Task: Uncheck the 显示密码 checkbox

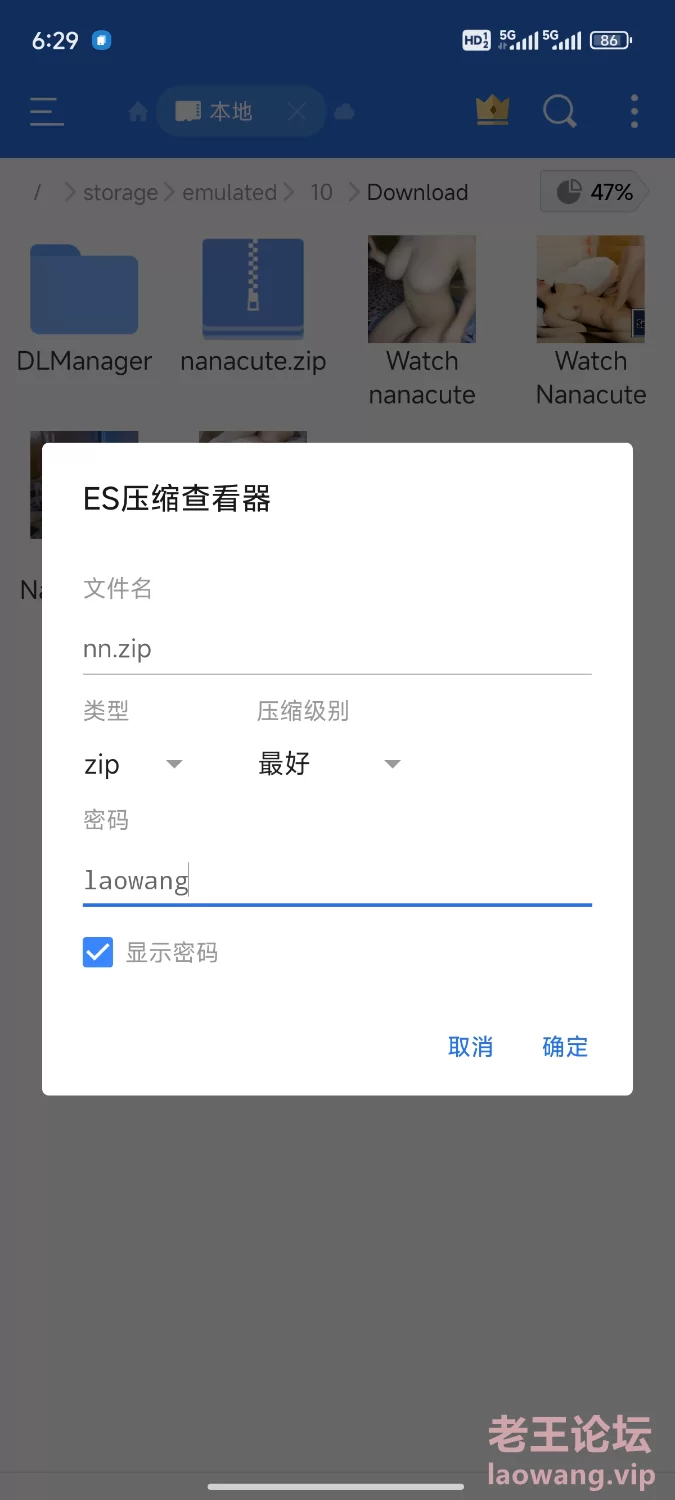Action: (98, 953)
